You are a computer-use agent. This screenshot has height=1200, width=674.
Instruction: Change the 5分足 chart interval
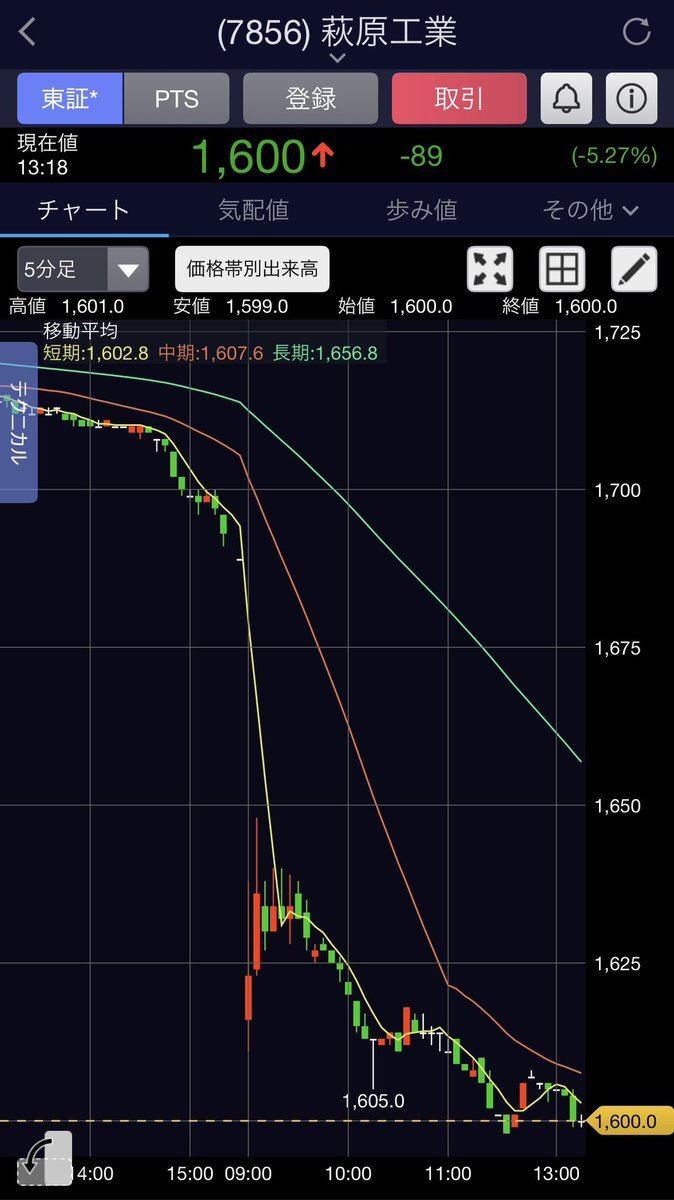coord(83,269)
